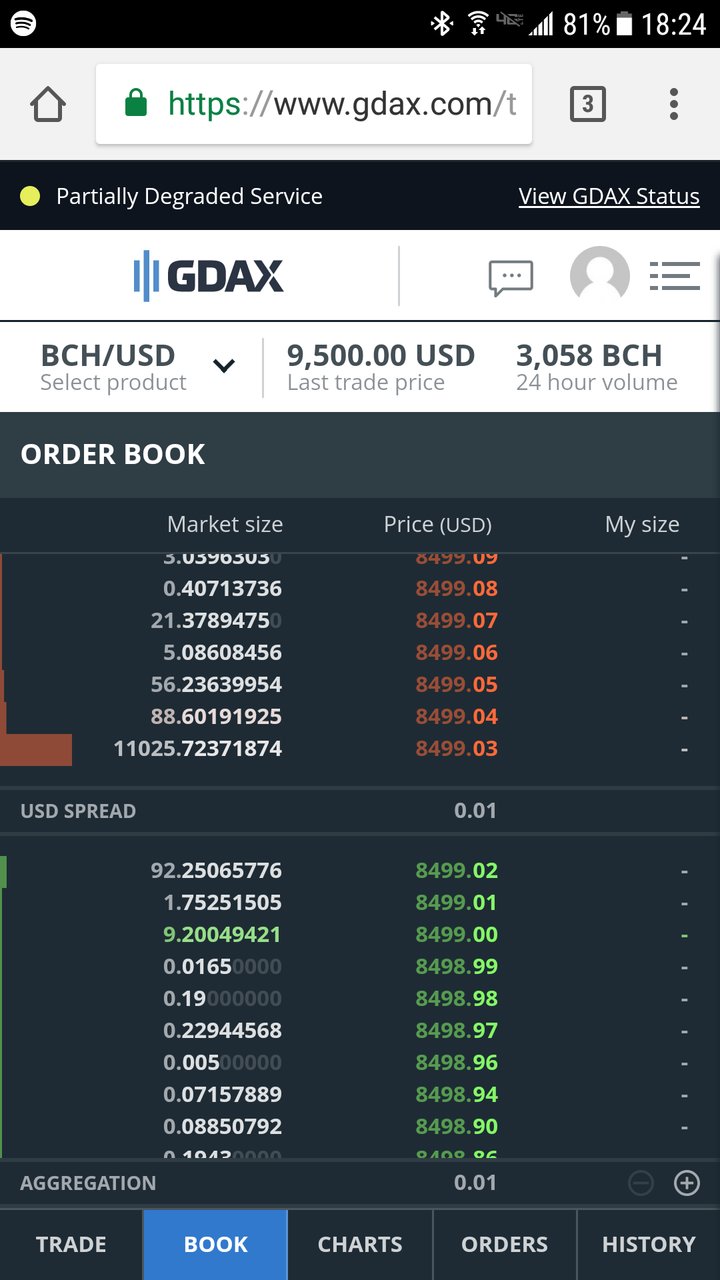
Task: View the History tab
Action: point(648,1245)
